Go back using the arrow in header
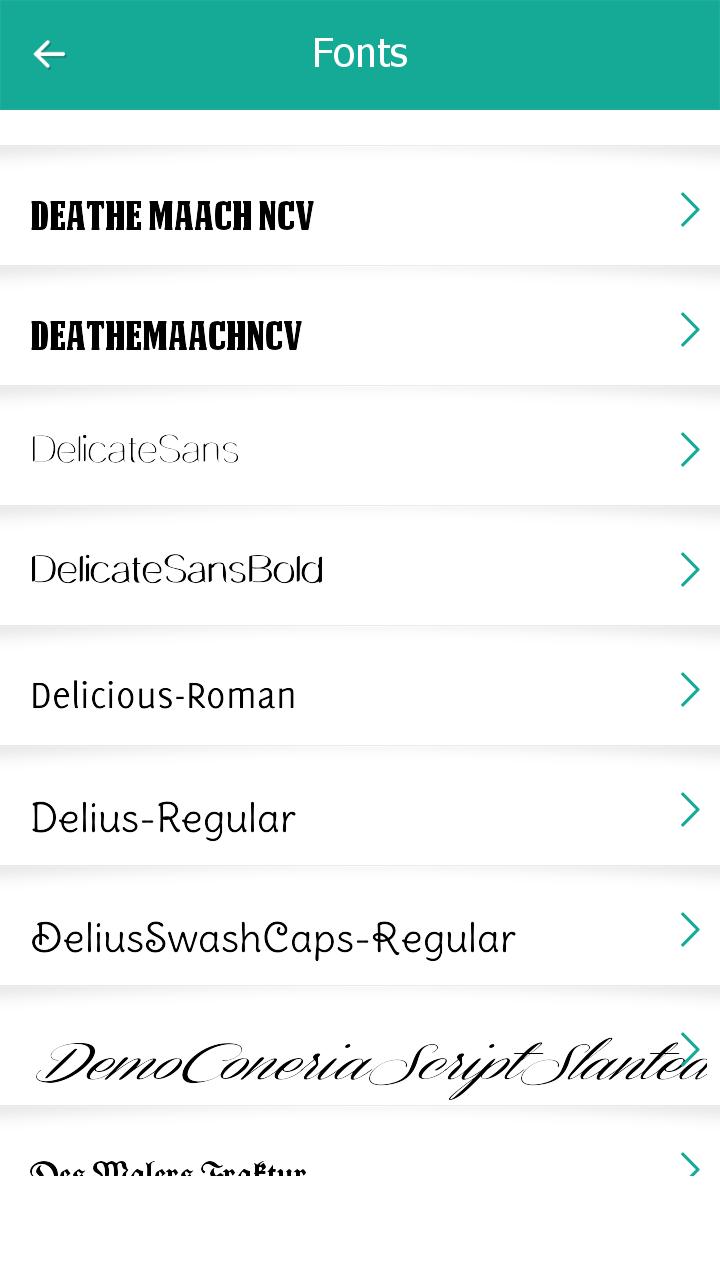 click(49, 54)
